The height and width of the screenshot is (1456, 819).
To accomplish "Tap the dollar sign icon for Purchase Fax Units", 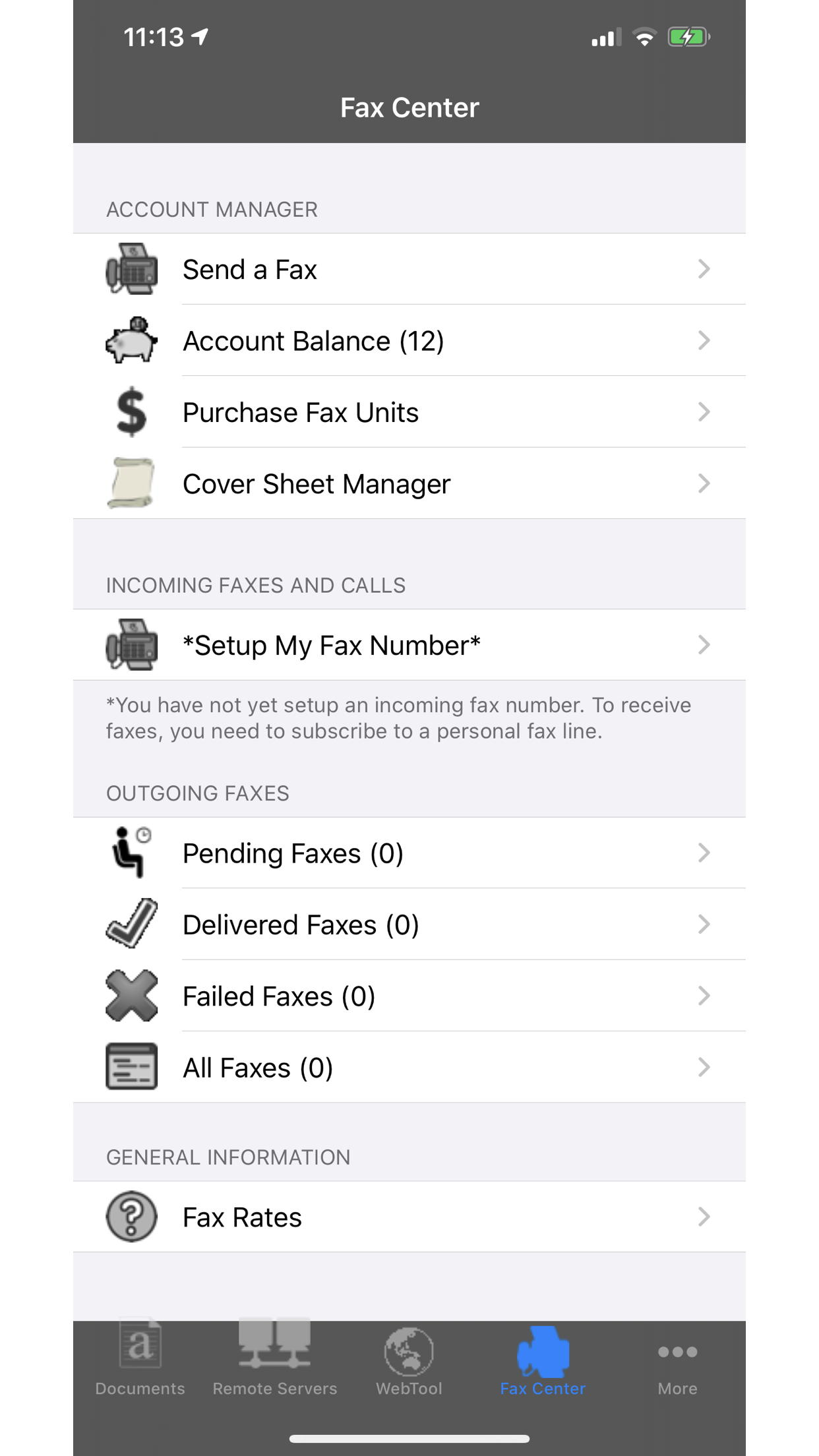I will (131, 411).
